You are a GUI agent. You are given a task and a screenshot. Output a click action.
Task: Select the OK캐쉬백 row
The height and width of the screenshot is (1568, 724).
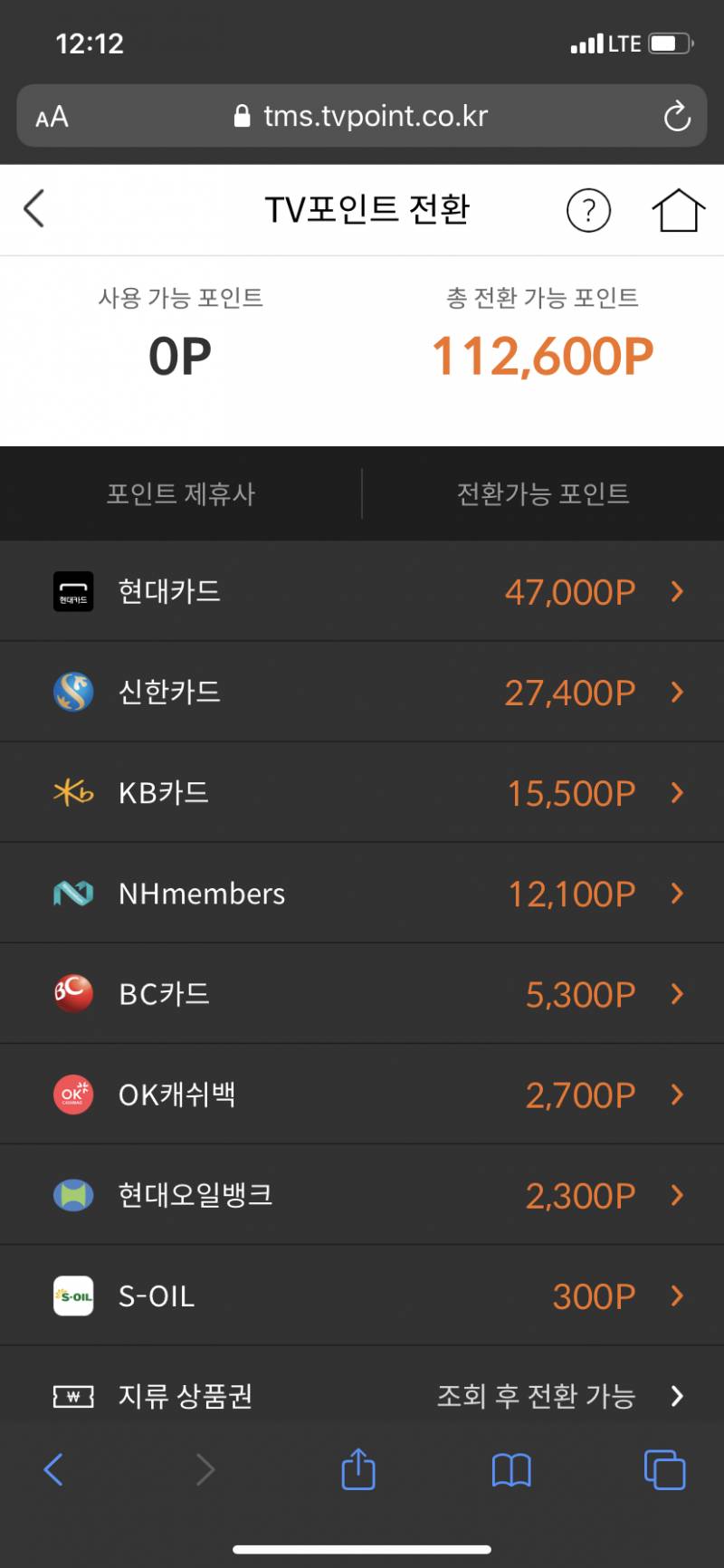(362, 1095)
